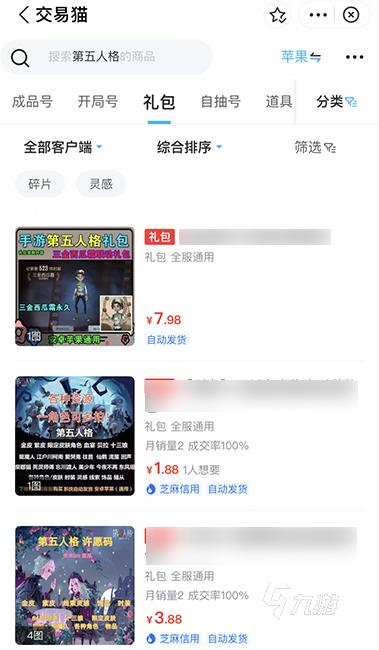Viewport: 379px width, 650px height.
Task: Open the overflow menu beside 苹果
Action: [355, 57]
